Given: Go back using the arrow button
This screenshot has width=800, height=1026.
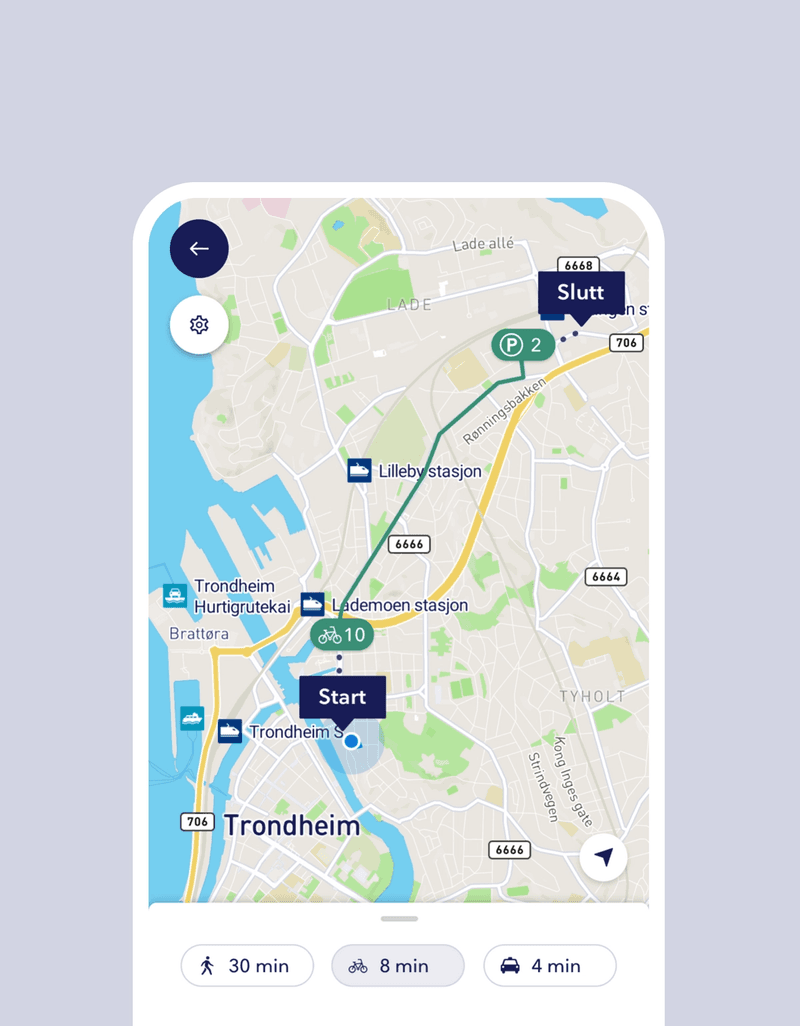Looking at the screenshot, I should click(199, 249).
